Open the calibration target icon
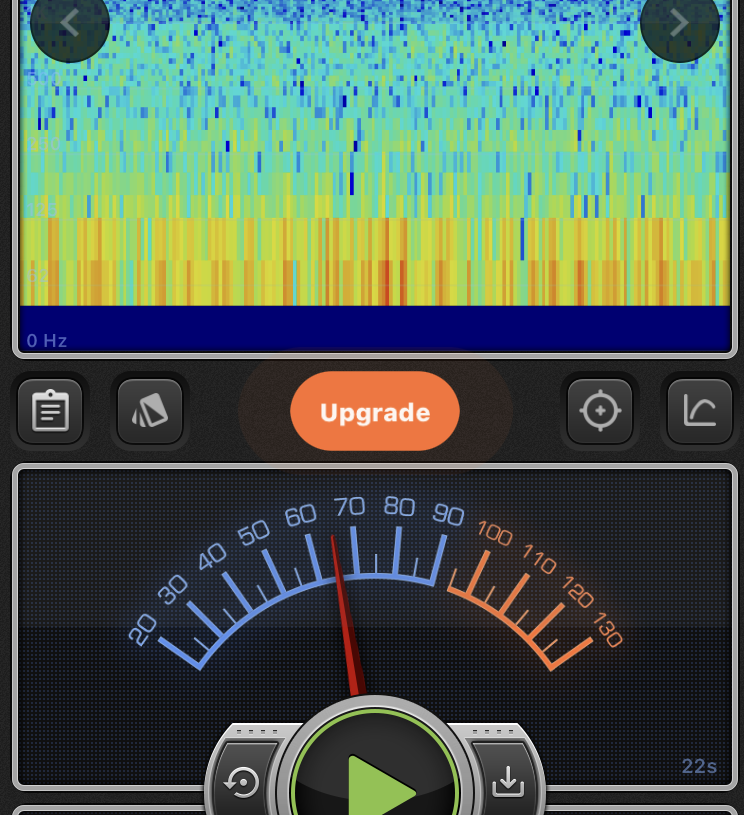The width and height of the screenshot is (744, 815). [x=600, y=411]
